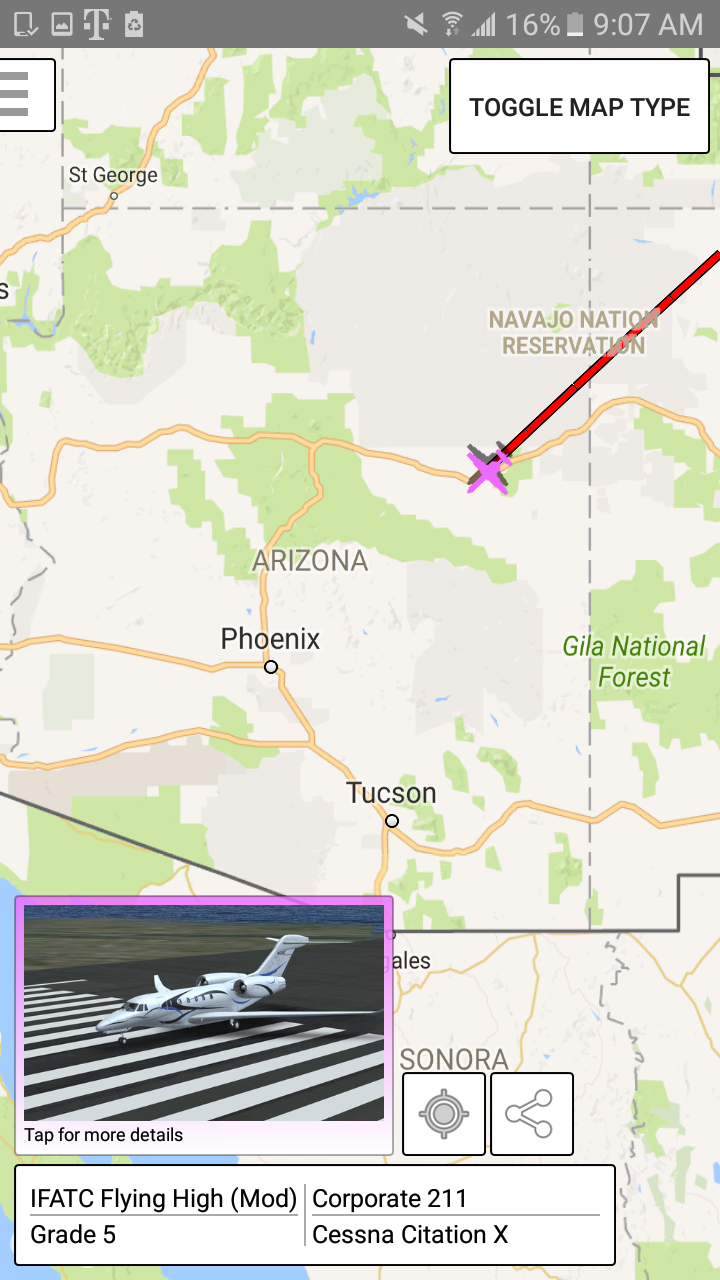Open the Cessna Citation X photo for details
720x1280 pixels.
pos(204,1012)
